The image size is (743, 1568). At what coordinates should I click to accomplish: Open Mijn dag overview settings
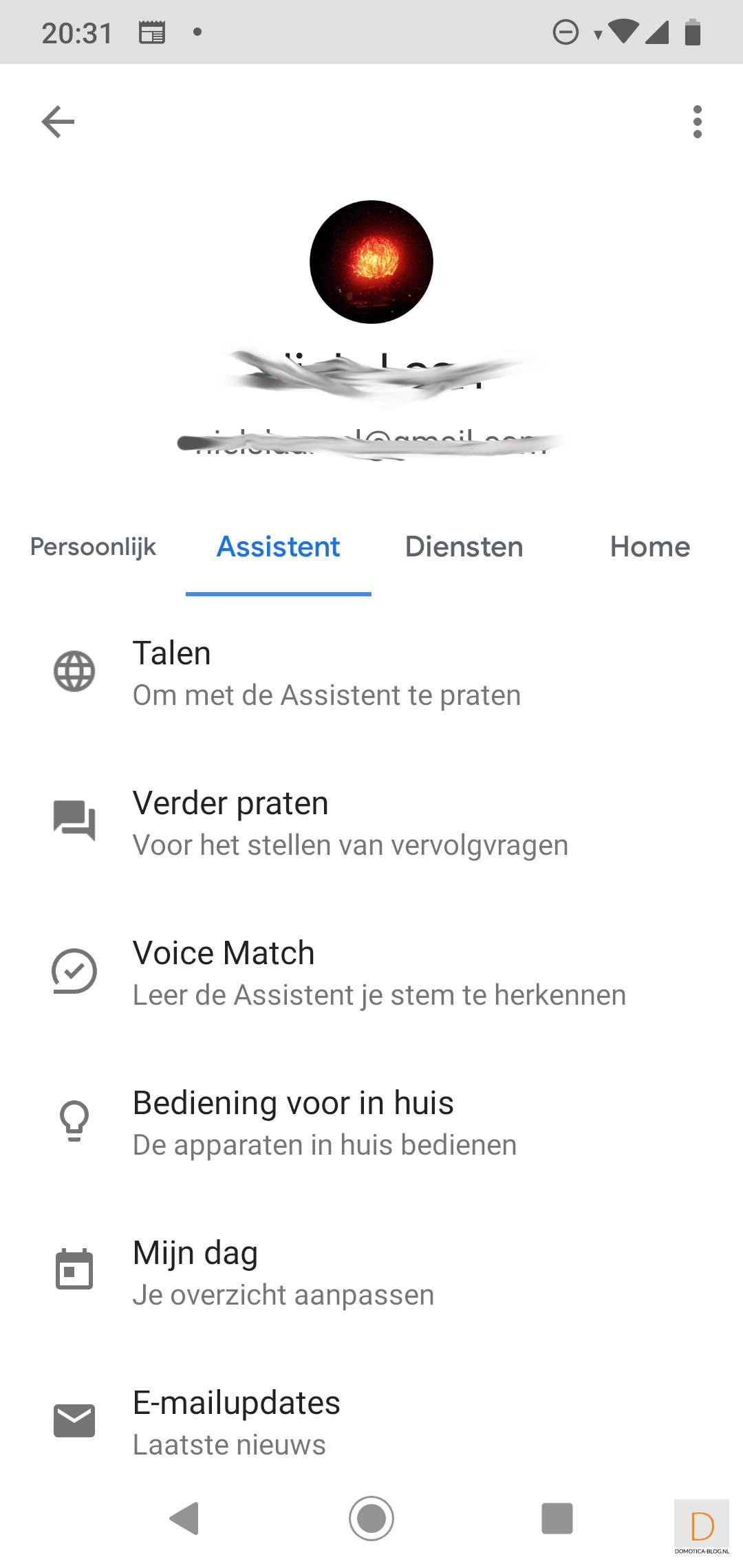pos(282,1272)
